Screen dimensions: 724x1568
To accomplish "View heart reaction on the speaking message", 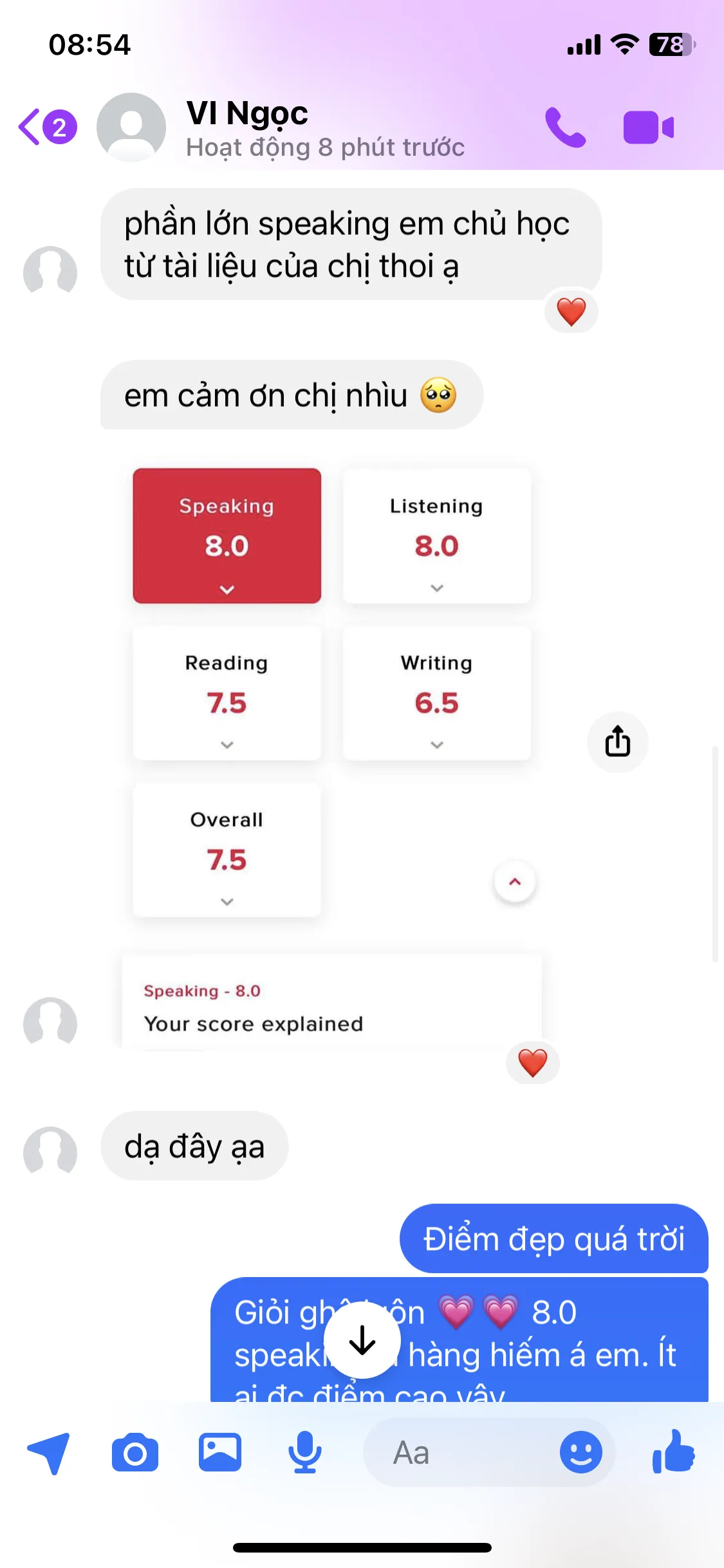I will pos(571,312).
